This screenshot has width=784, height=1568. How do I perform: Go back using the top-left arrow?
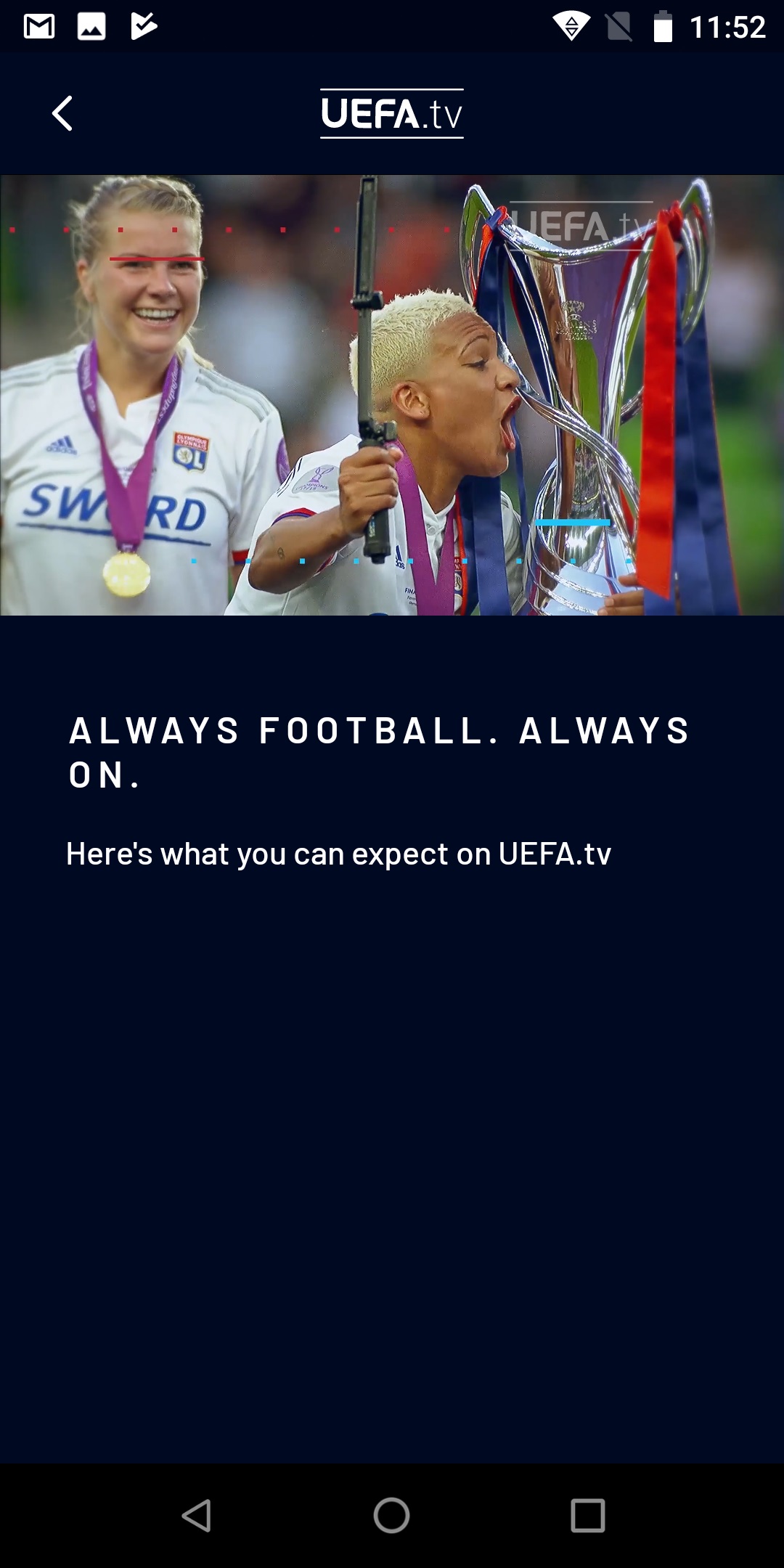[x=62, y=113]
